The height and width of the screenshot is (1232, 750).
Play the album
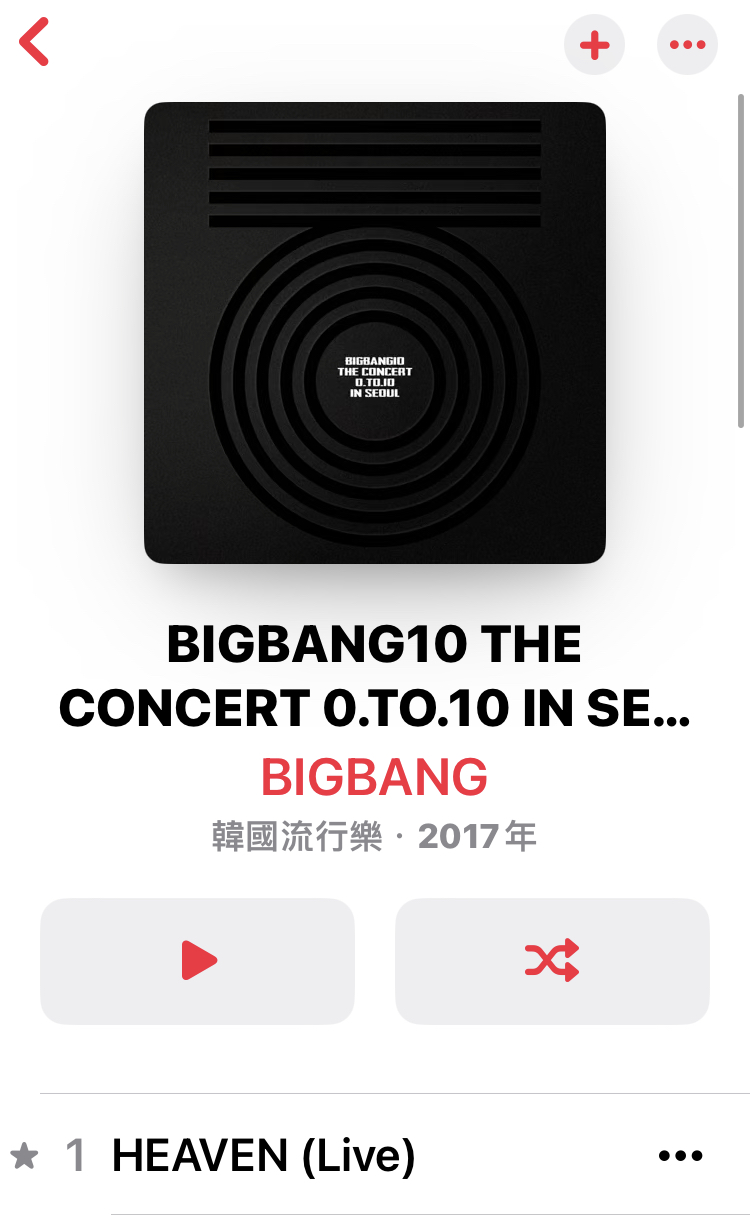[197, 961]
